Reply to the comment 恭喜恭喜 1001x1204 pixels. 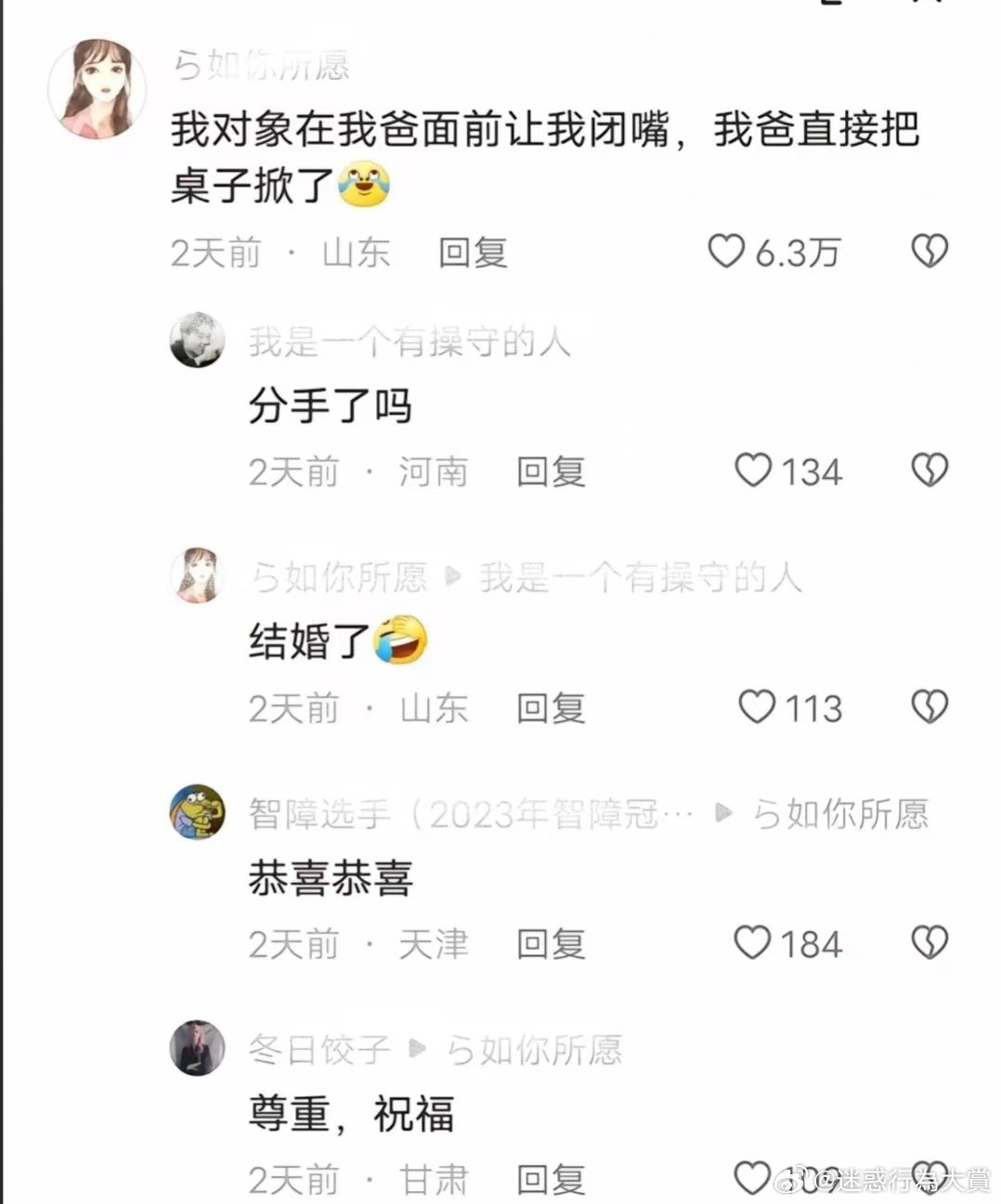point(551,944)
